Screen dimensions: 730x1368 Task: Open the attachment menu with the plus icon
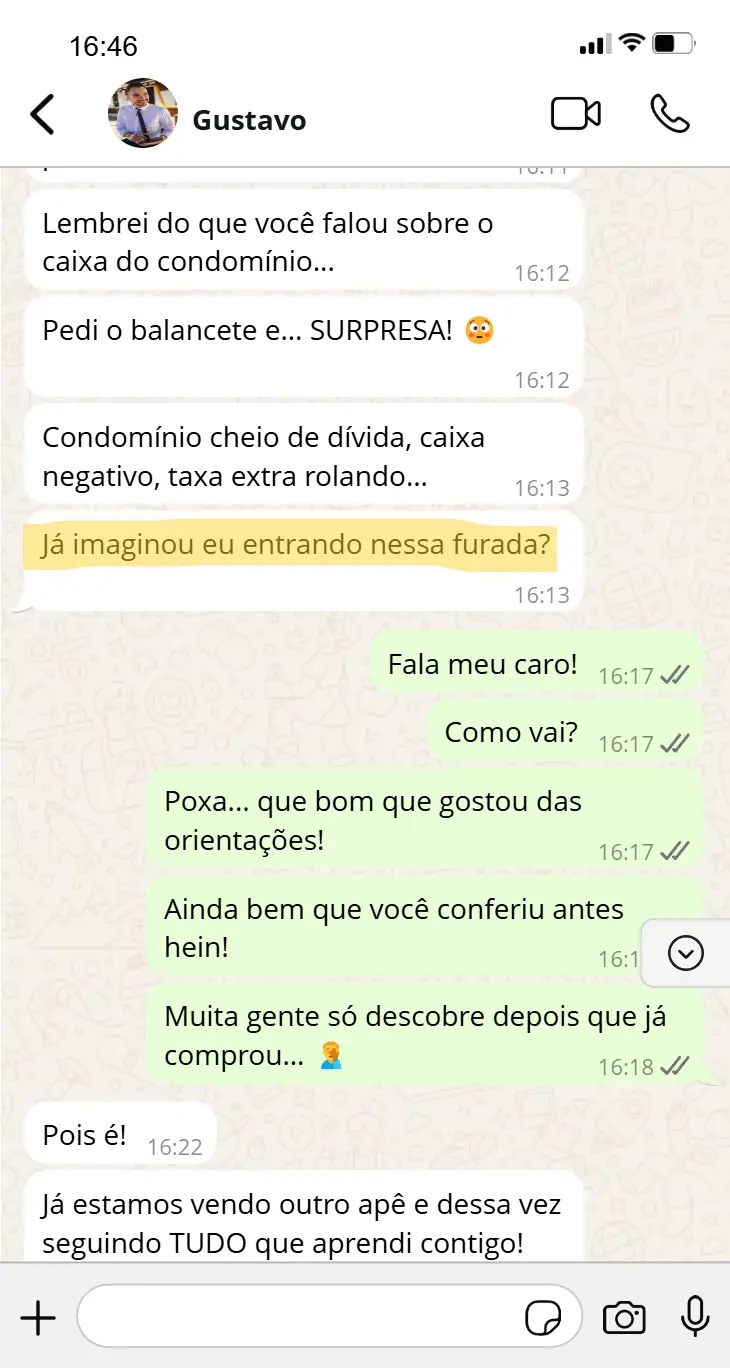coord(39,1316)
